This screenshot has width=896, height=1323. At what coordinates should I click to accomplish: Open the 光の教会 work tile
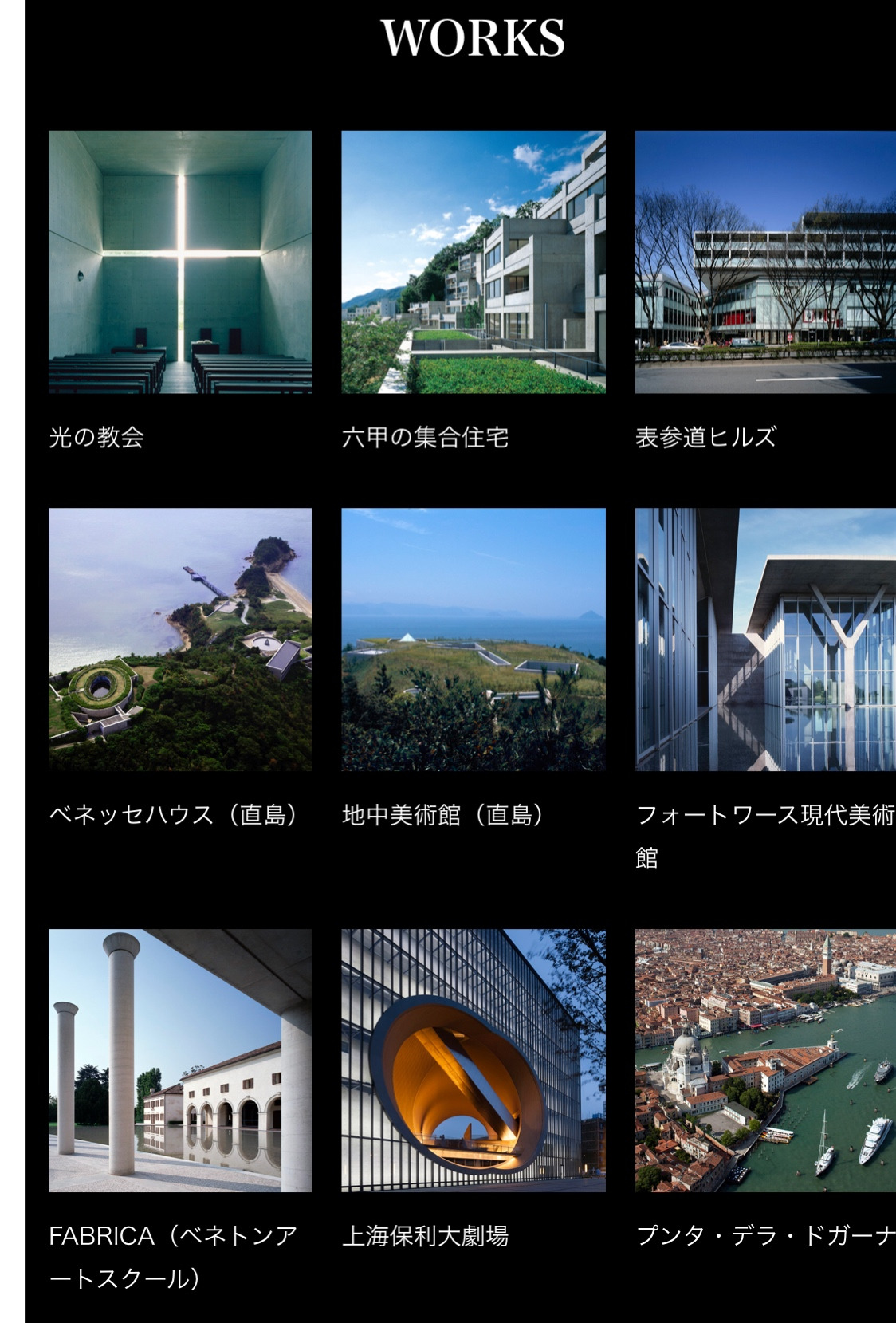(180, 262)
